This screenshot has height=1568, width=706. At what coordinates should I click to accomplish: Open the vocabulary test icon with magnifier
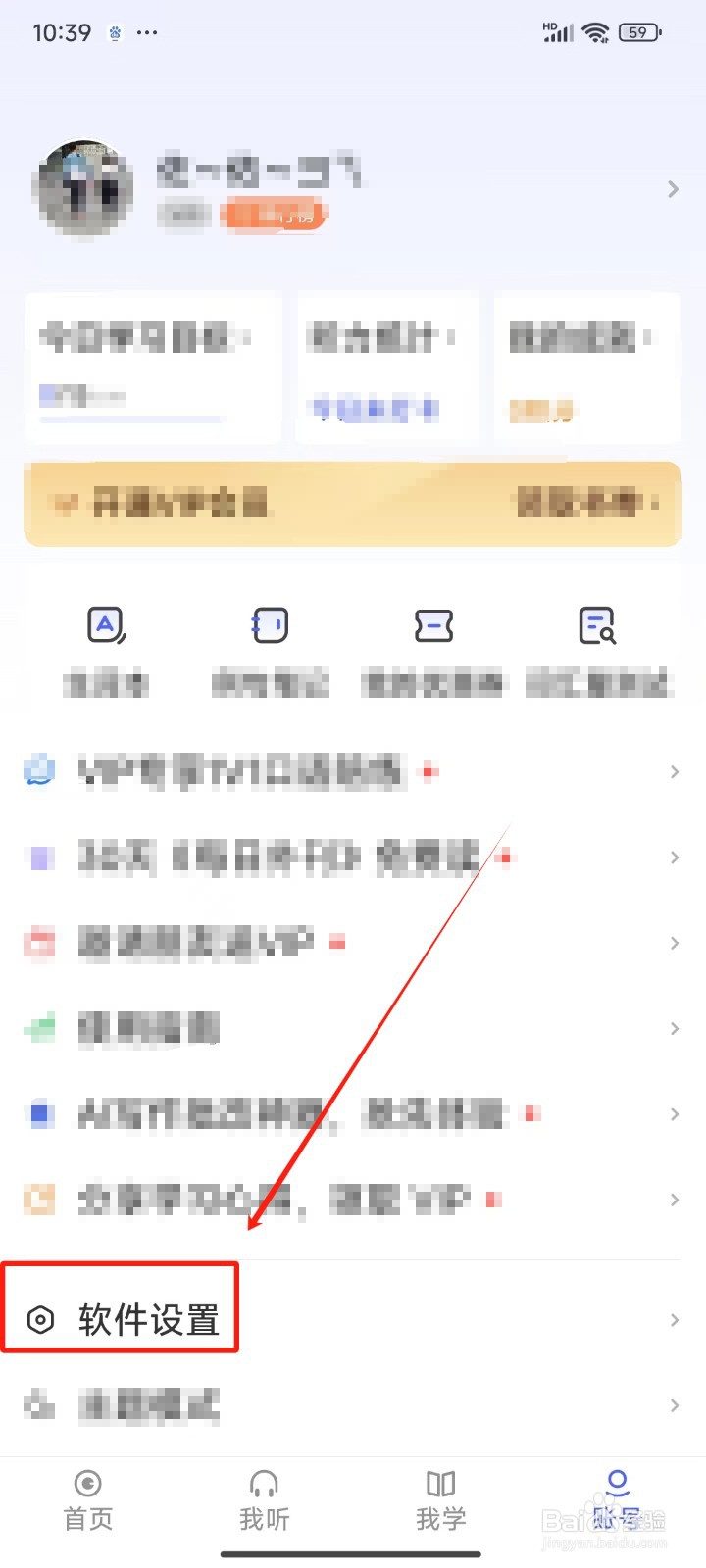click(x=598, y=624)
